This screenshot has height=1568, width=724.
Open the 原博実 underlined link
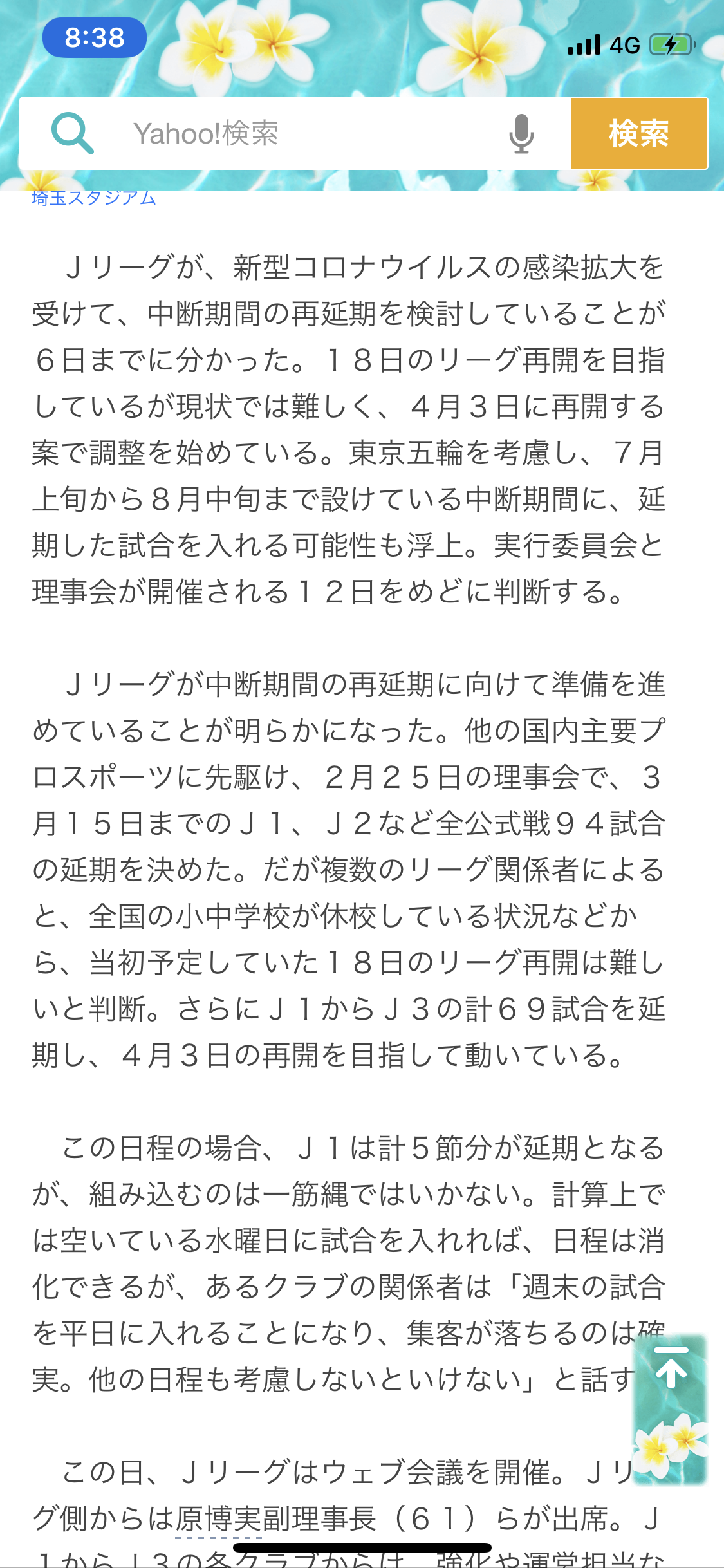click(218, 1519)
